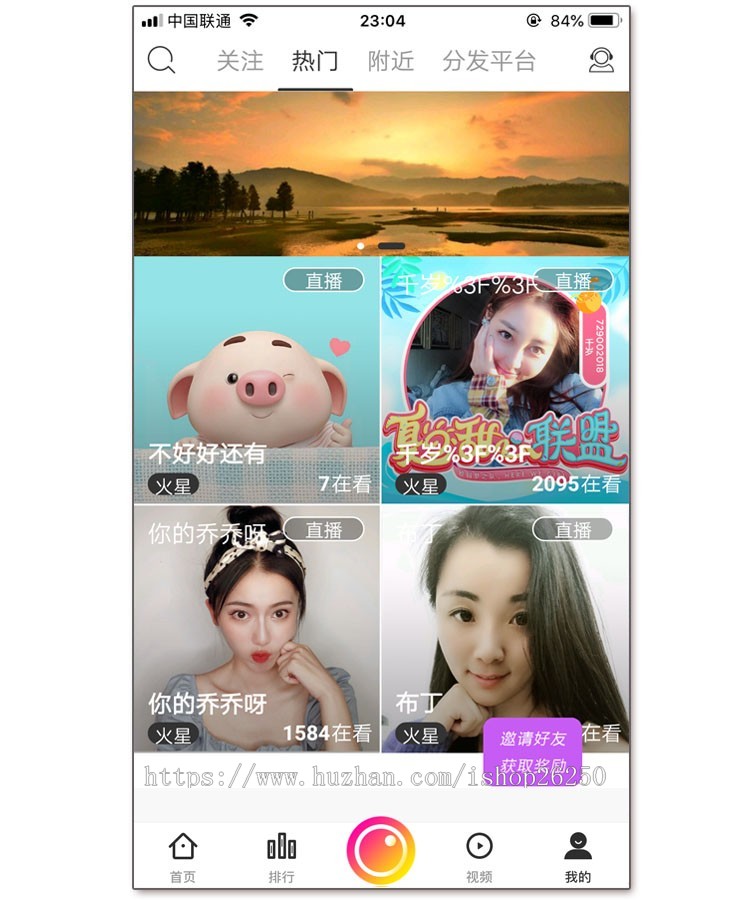Open the 我的 profile tab

pyautogui.click(x=578, y=857)
